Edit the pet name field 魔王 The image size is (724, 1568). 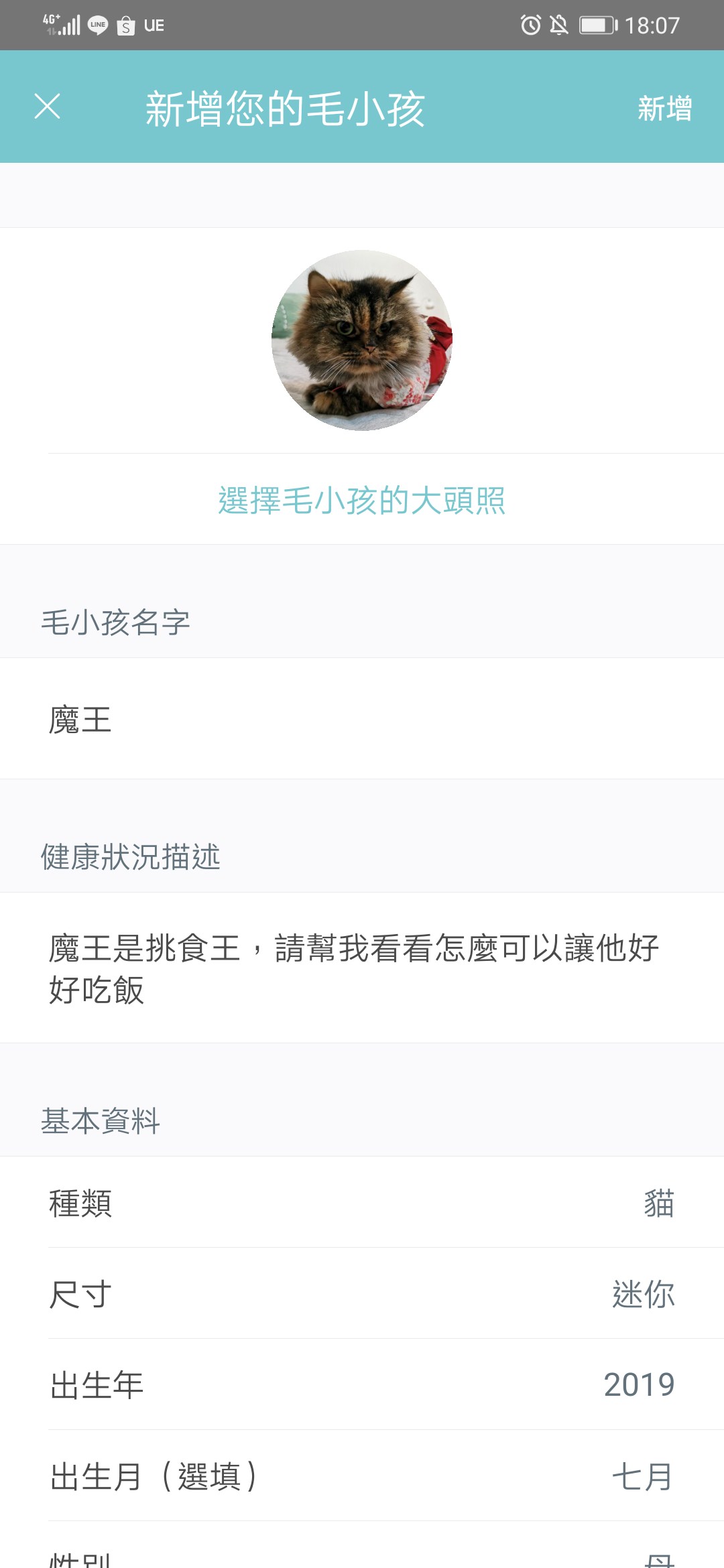click(362, 718)
